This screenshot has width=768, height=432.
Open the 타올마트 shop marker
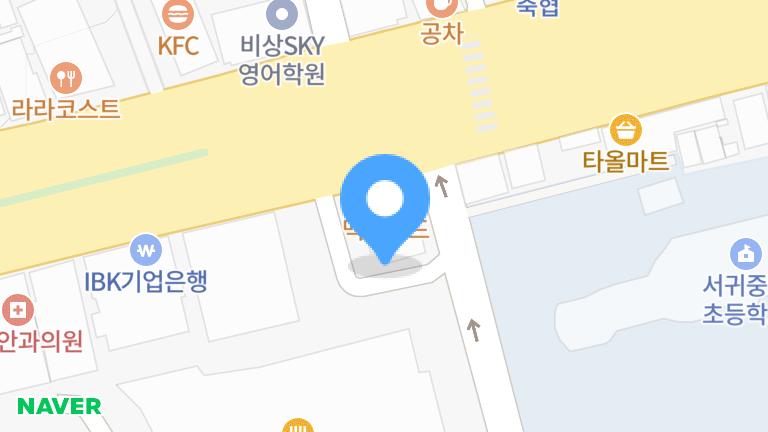[626, 130]
